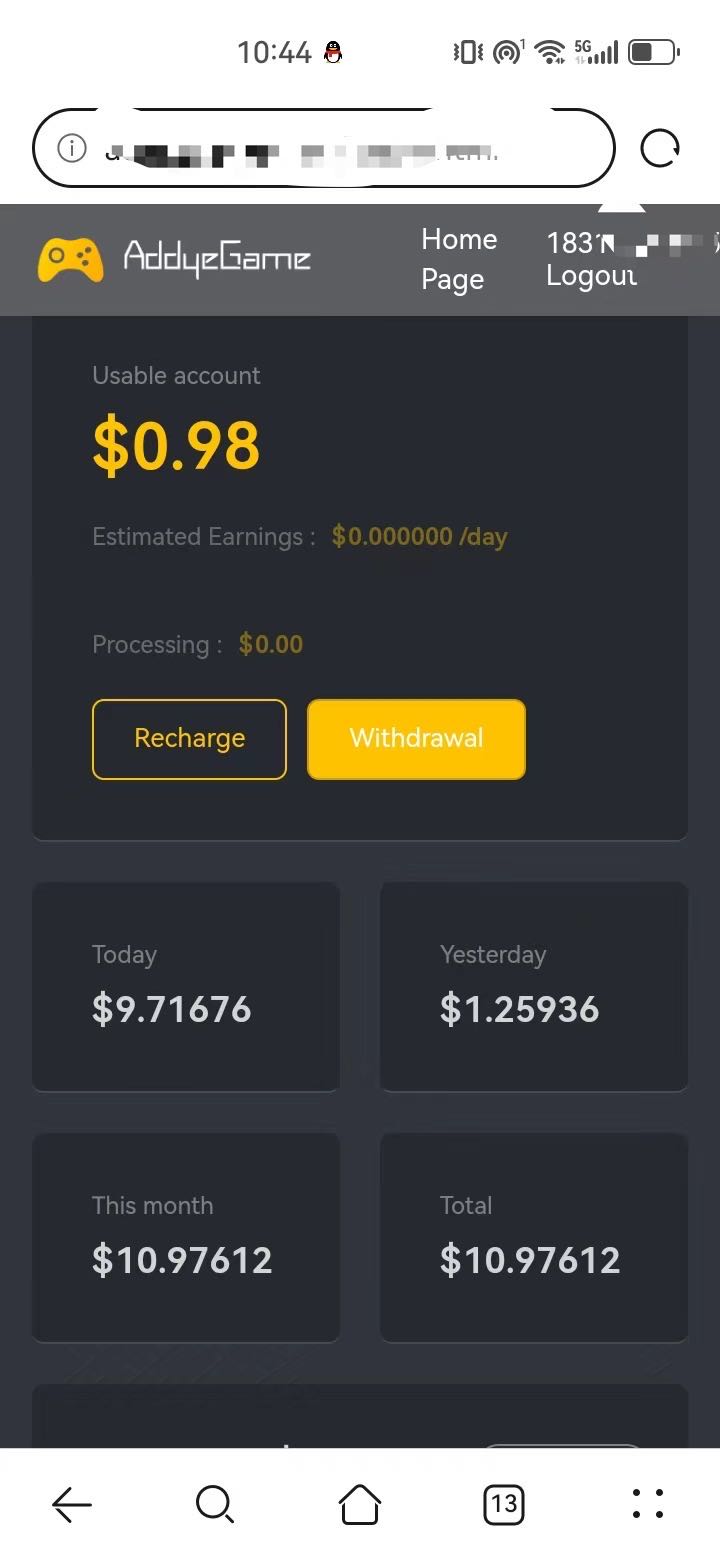The height and width of the screenshot is (1560, 720).
Task: Open the Home Page link
Action: click(459, 259)
